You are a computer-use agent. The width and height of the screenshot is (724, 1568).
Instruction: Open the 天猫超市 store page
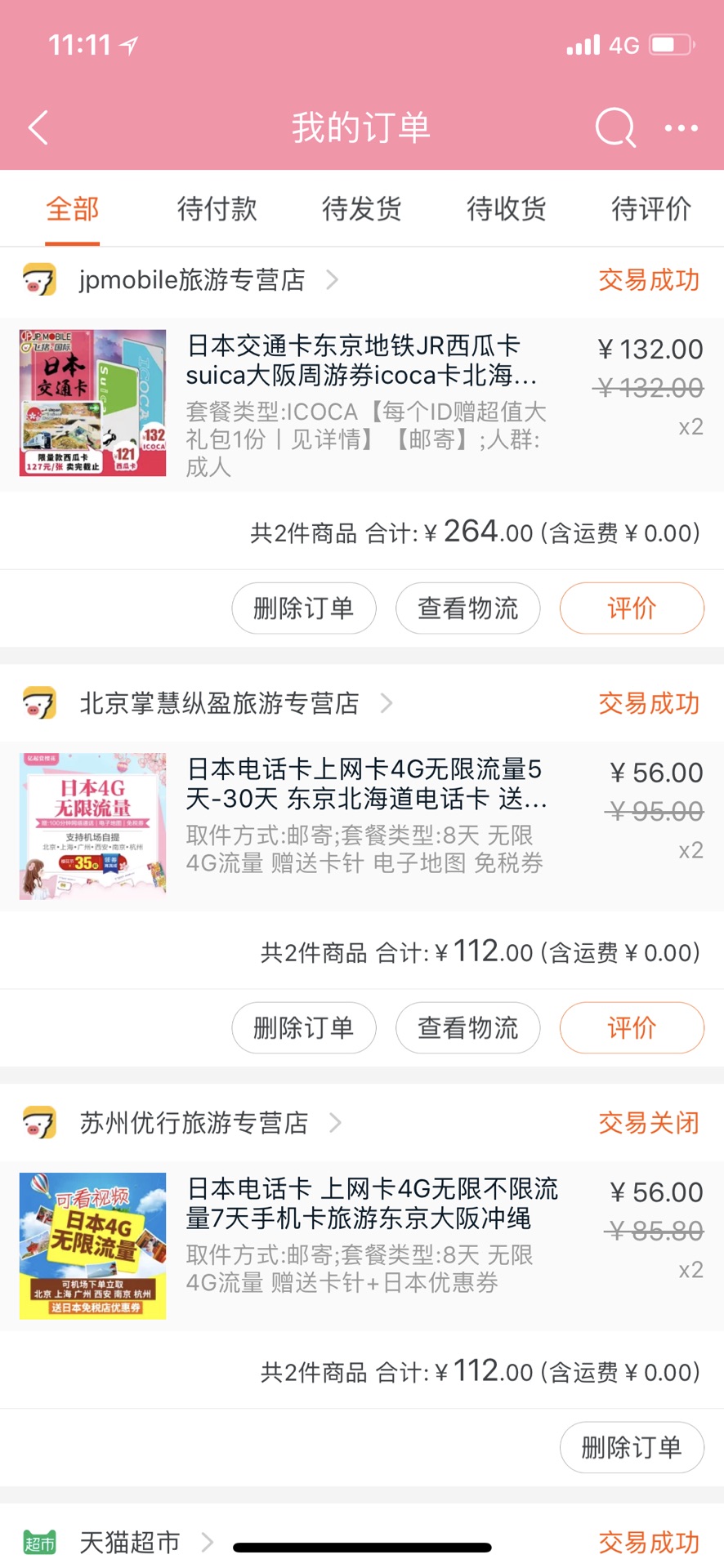[129, 1542]
